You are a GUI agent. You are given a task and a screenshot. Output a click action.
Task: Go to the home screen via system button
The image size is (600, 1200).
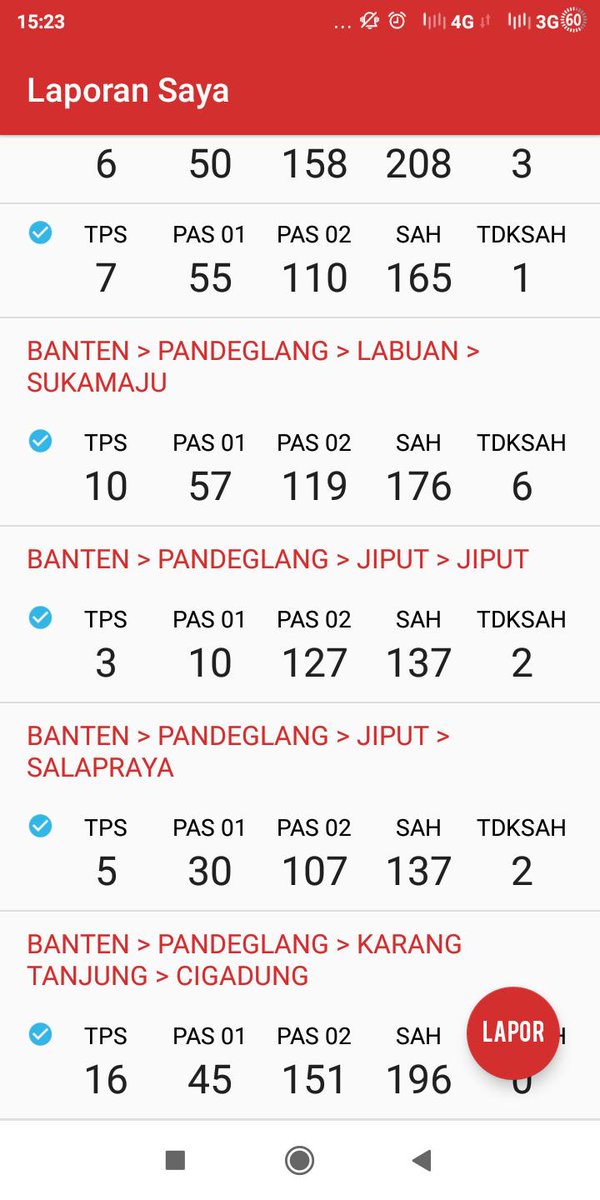tap(299, 1160)
